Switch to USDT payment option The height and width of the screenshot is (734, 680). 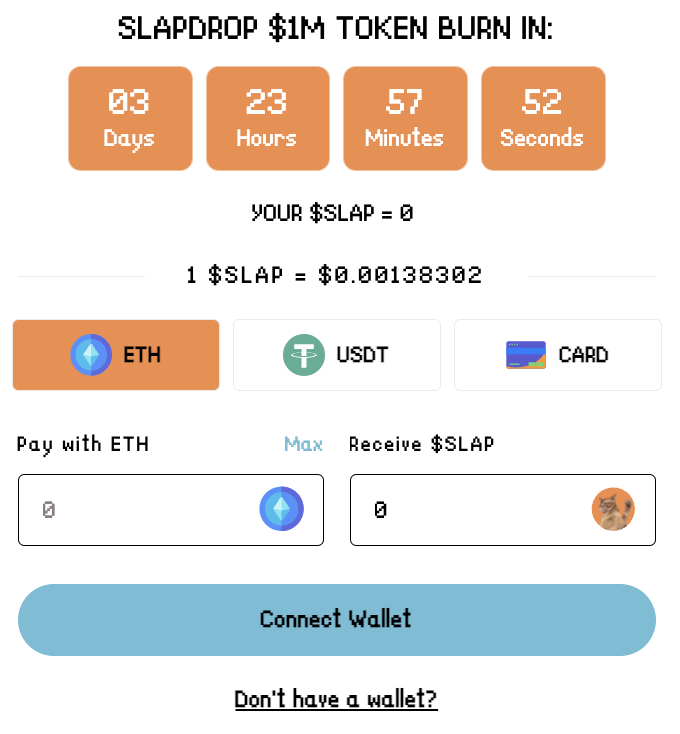click(x=336, y=355)
